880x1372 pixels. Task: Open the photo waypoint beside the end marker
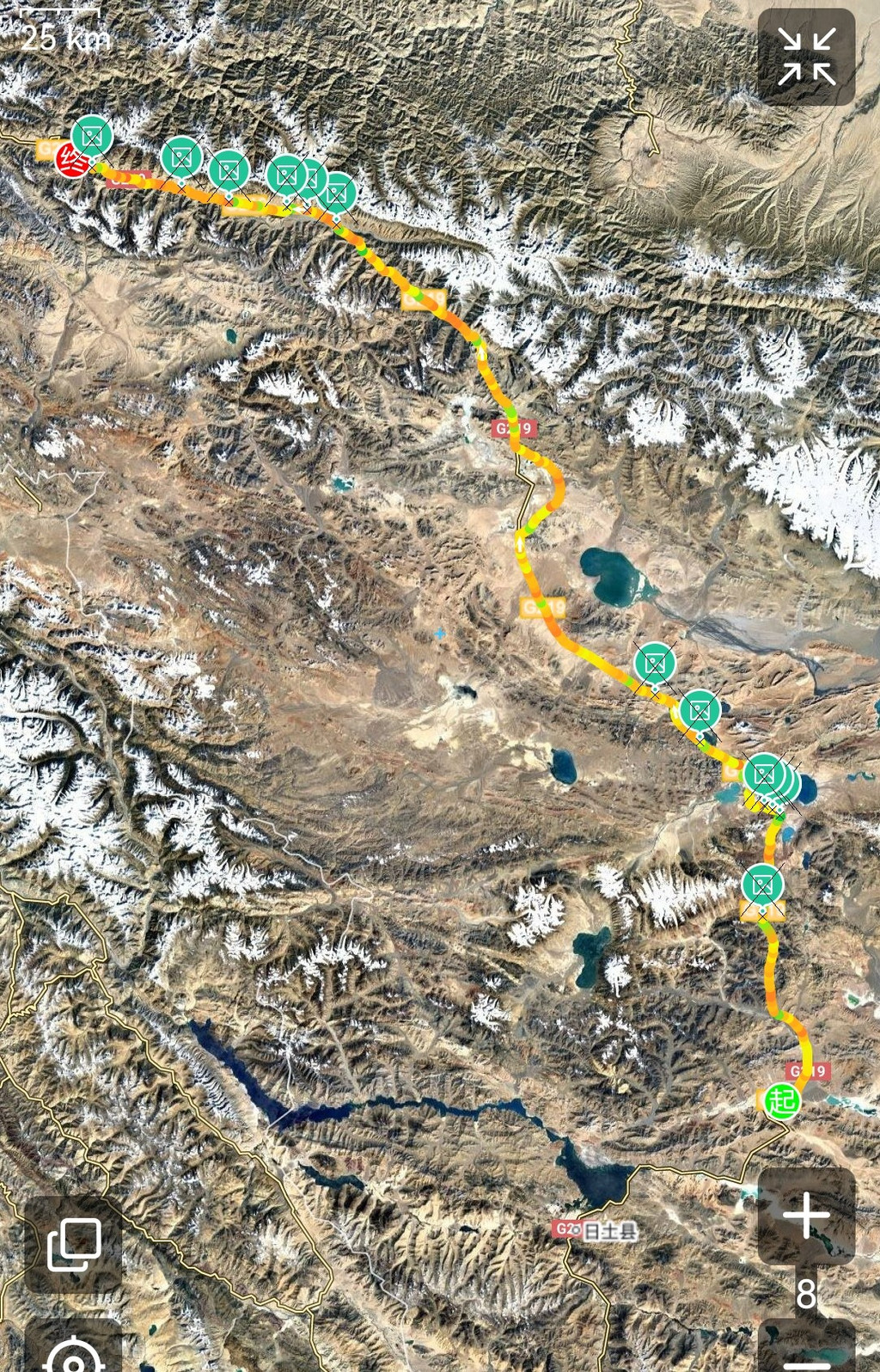click(92, 137)
